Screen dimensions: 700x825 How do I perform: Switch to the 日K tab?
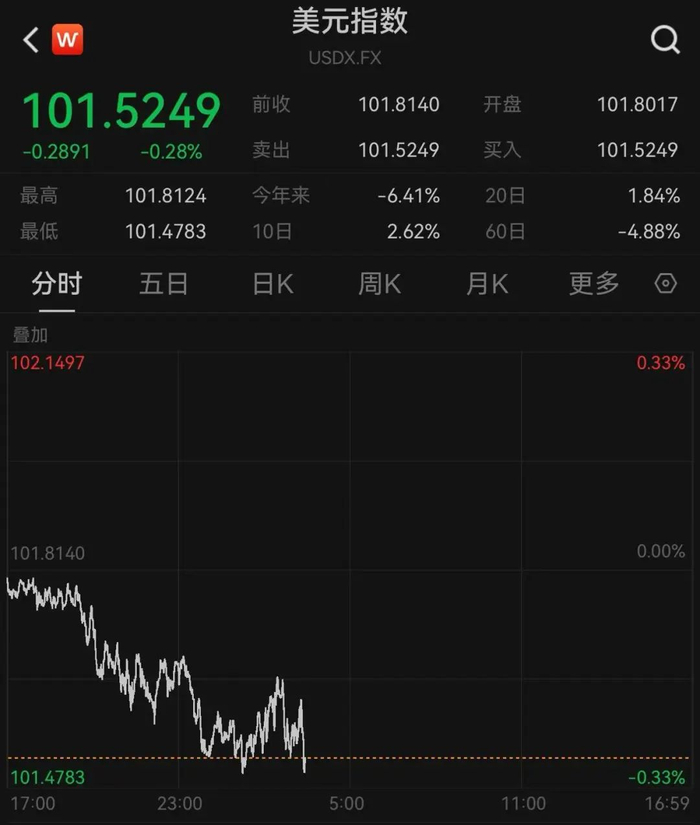[273, 284]
